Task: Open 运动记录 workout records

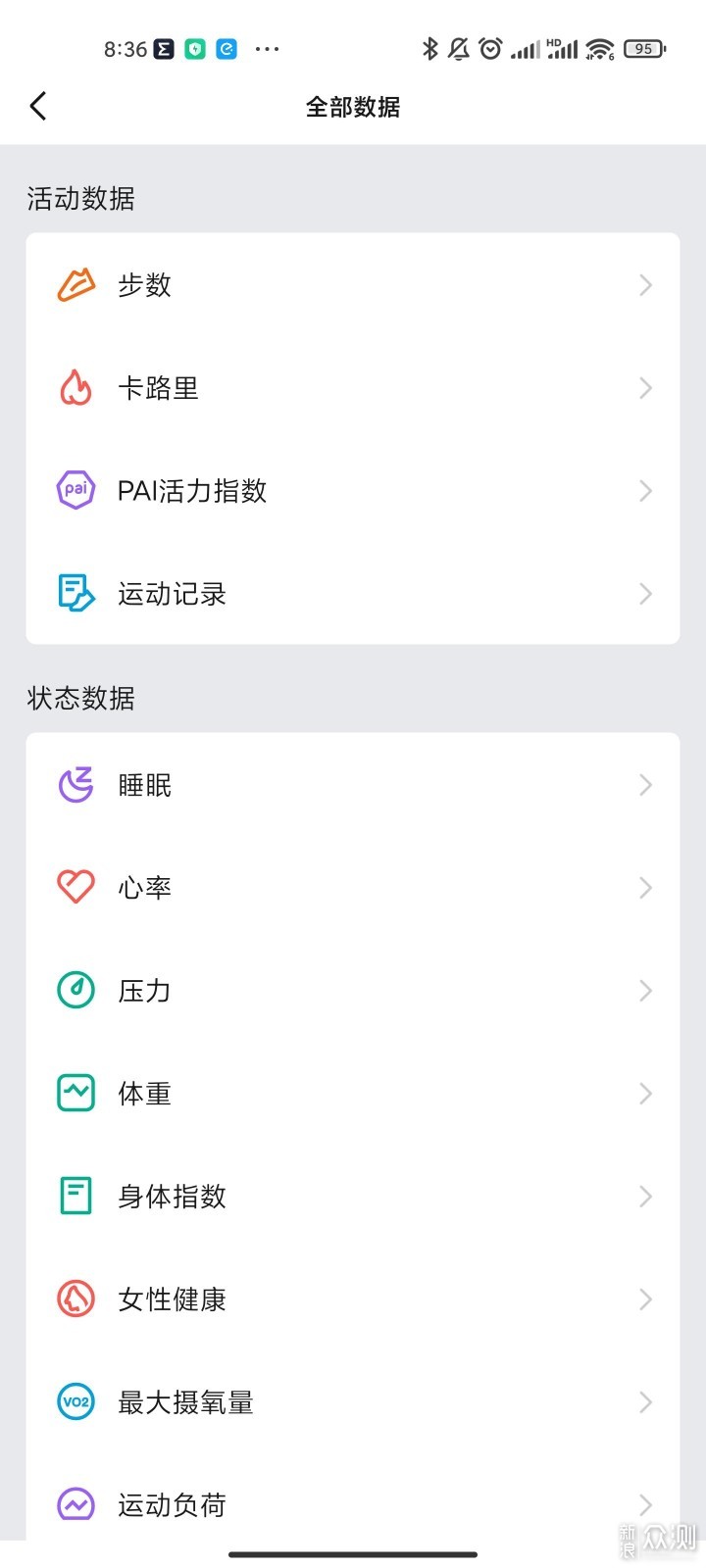Action: click(x=353, y=593)
